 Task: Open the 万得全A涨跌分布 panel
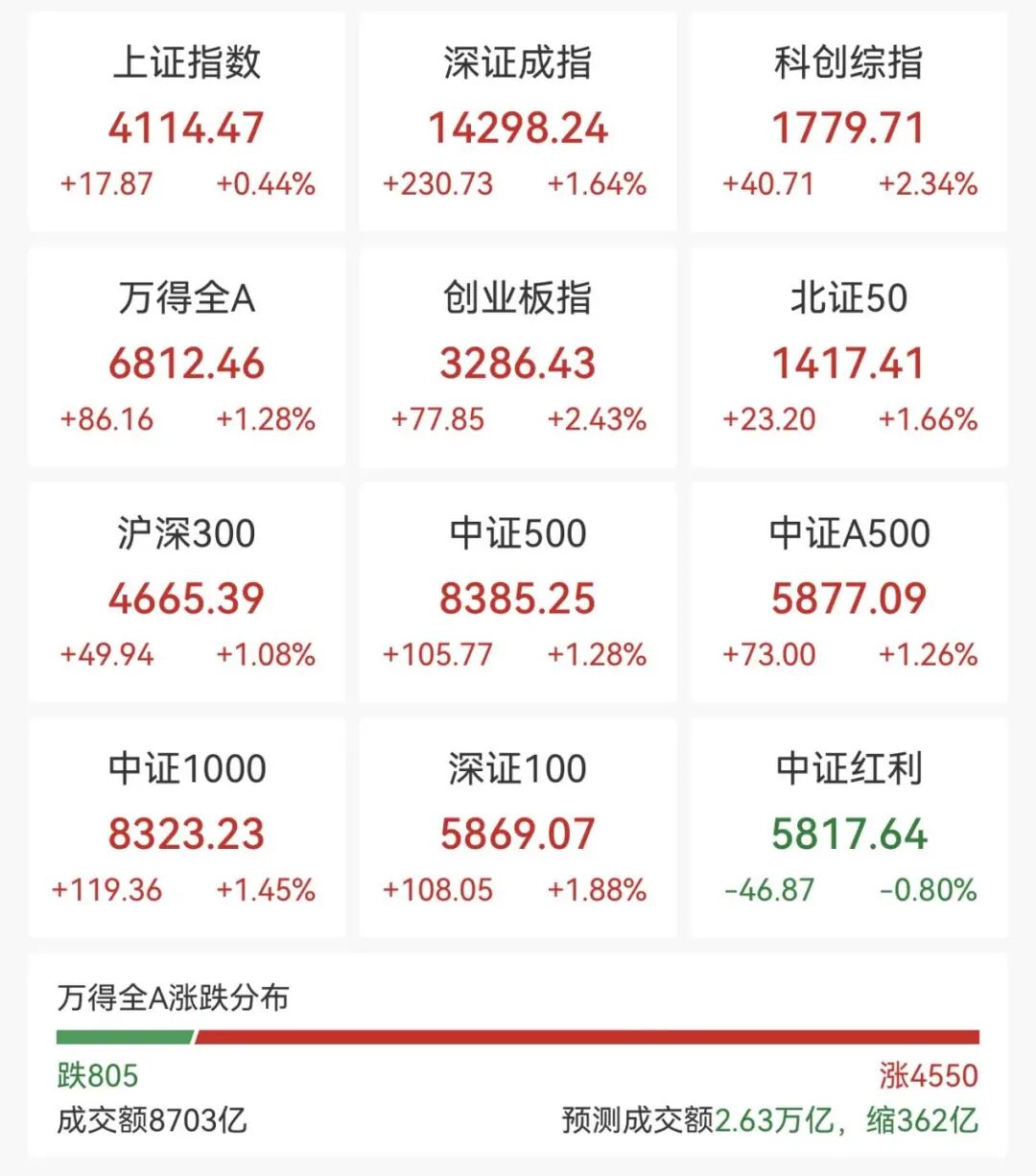pos(517,1055)
